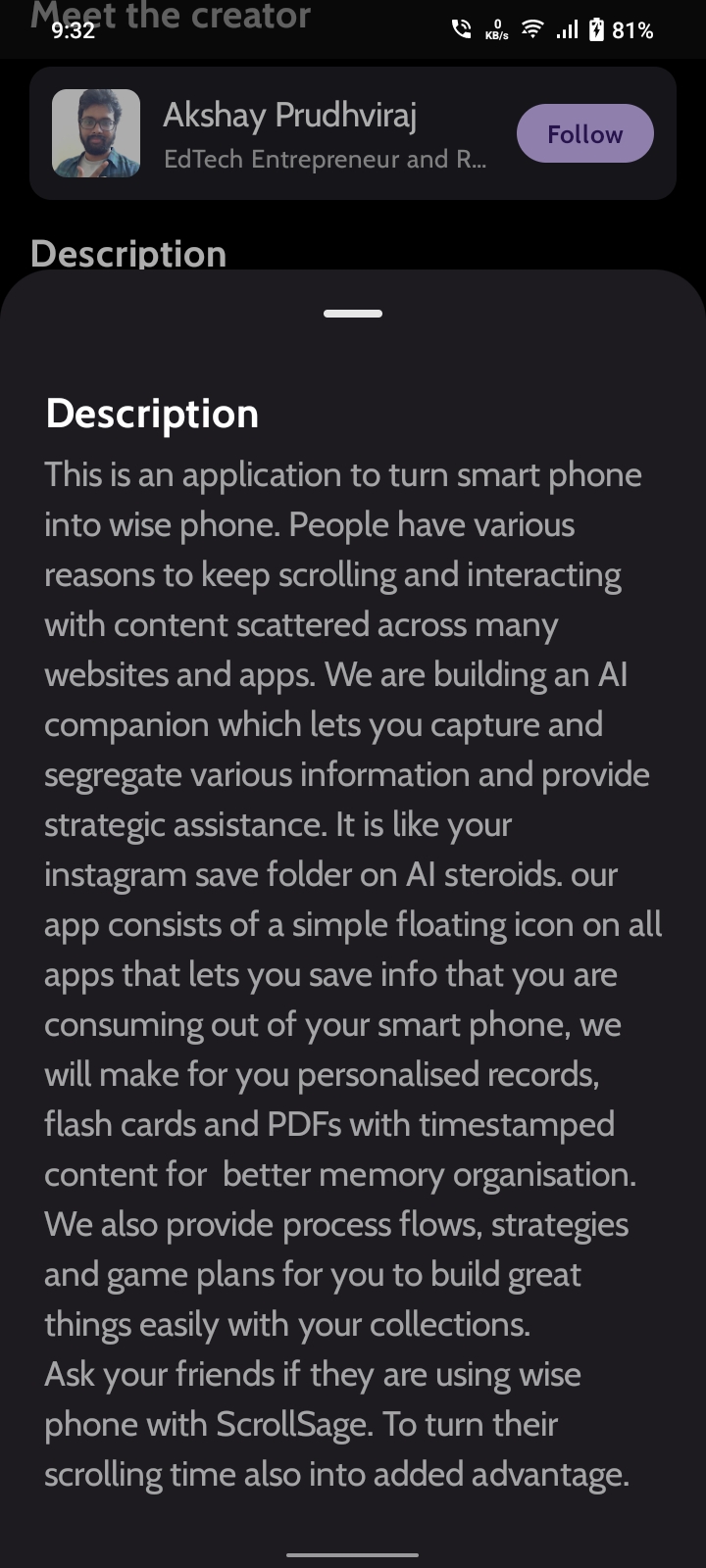Follow Akshay Prudhviraj

point(584,134)
